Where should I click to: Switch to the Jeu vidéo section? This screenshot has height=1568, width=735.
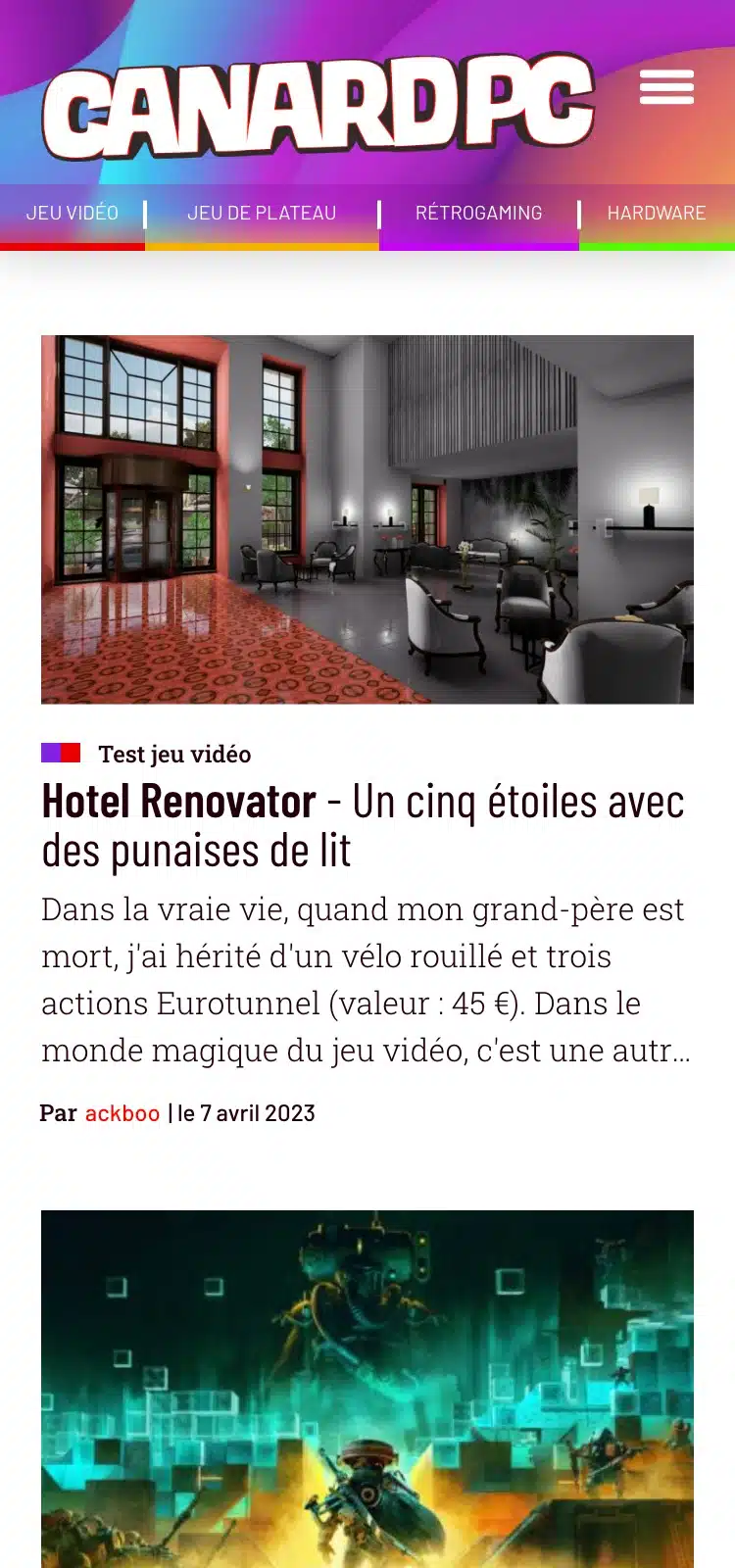[x=73, y=213]
